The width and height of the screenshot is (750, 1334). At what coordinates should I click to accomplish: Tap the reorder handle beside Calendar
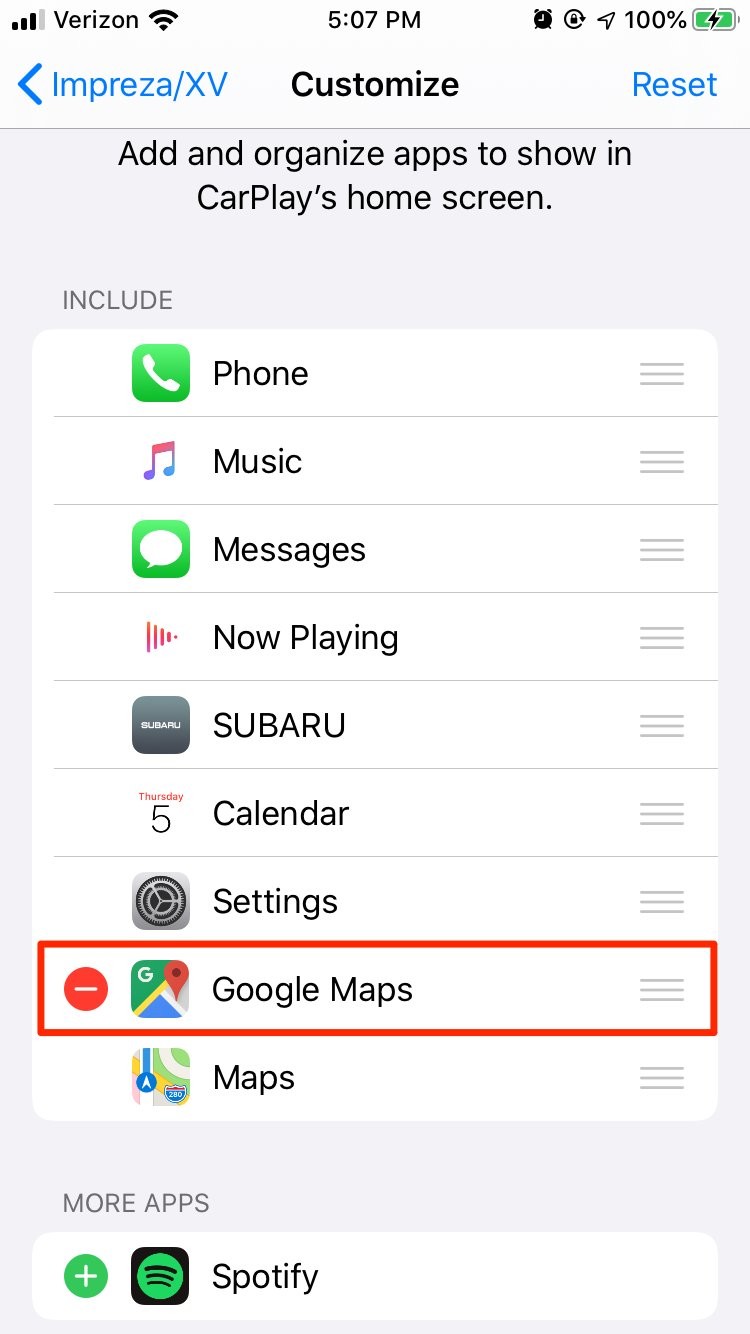click(662, 814)
